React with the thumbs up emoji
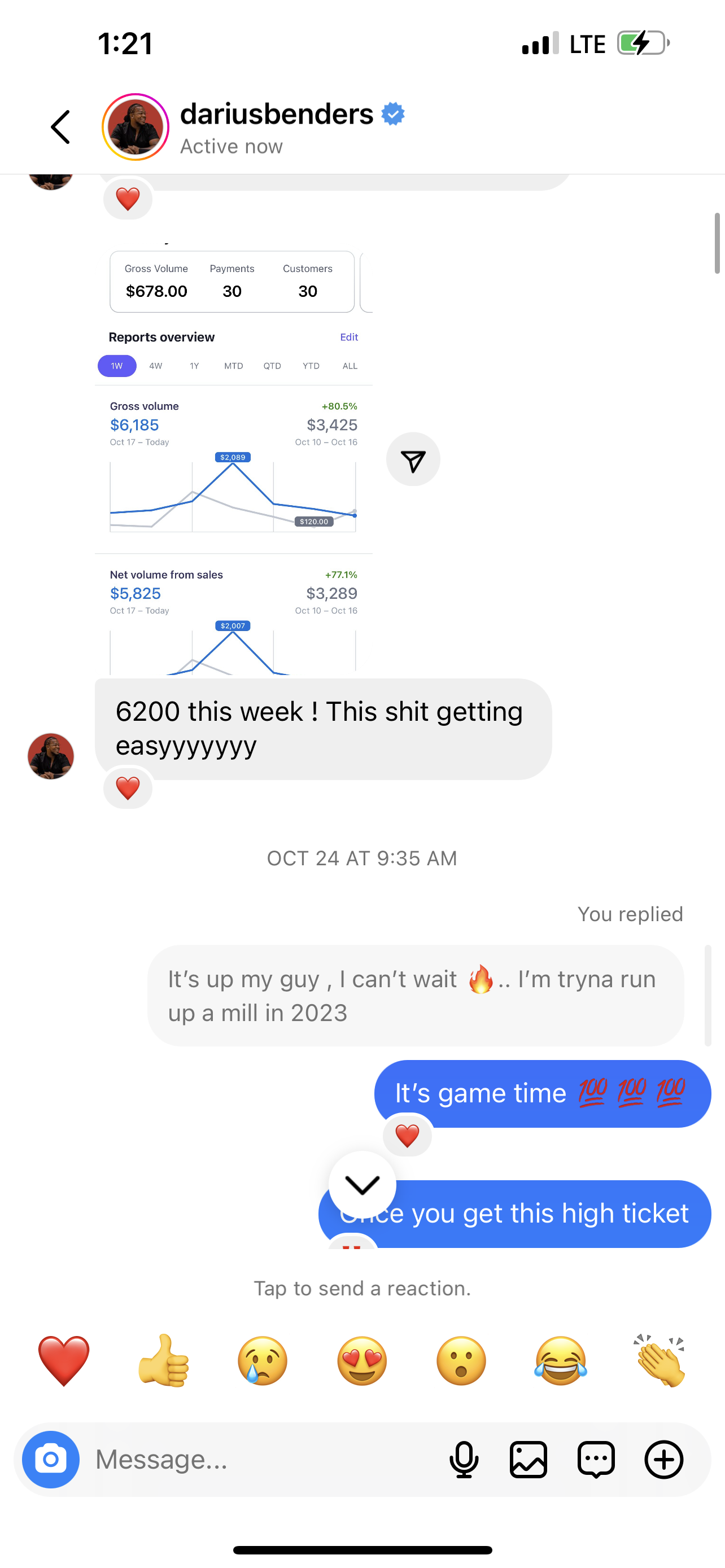The width and height of the screenshot is (725, 1568). point(163,1361)
